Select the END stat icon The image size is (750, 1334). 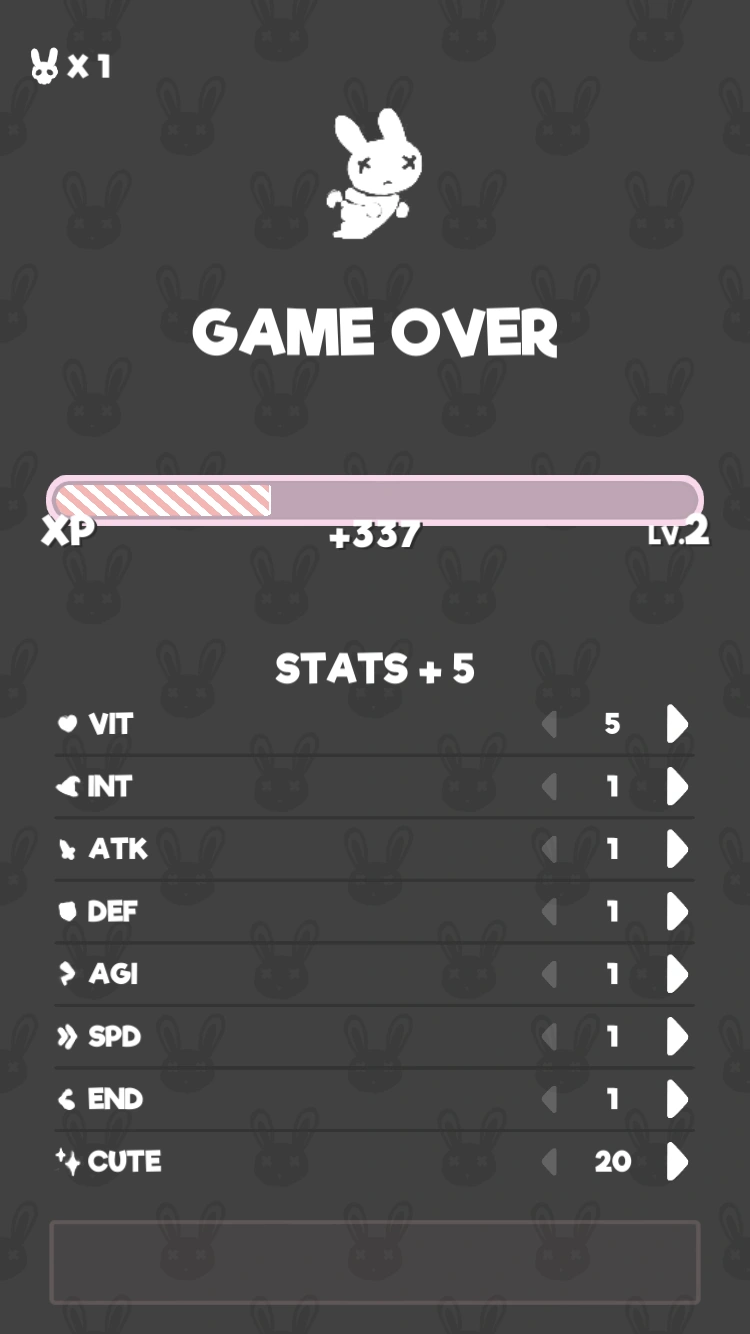pyautogui.click(x=64, y=1099)
